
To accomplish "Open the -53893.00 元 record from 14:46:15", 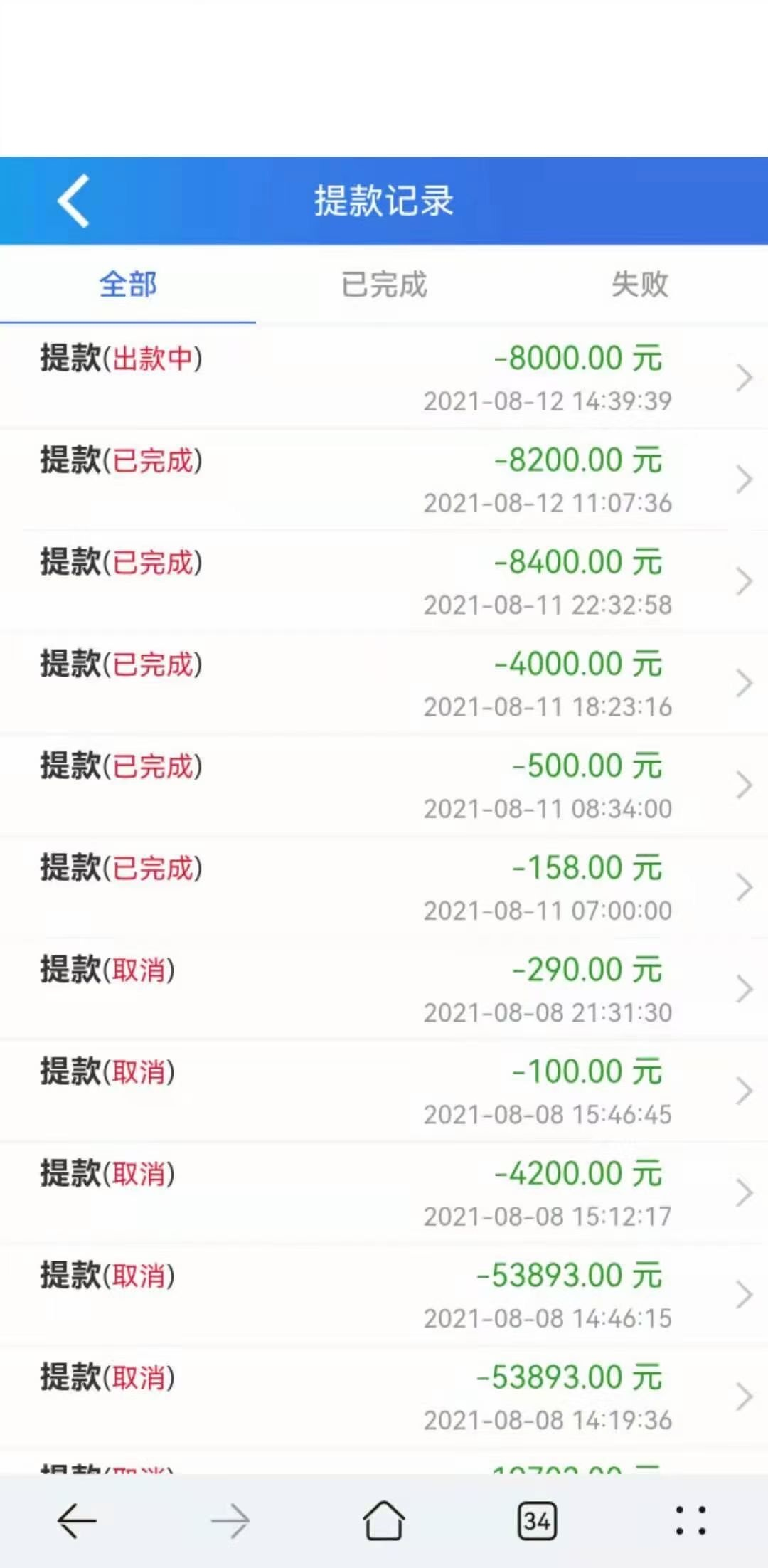I will [384, 1293].
